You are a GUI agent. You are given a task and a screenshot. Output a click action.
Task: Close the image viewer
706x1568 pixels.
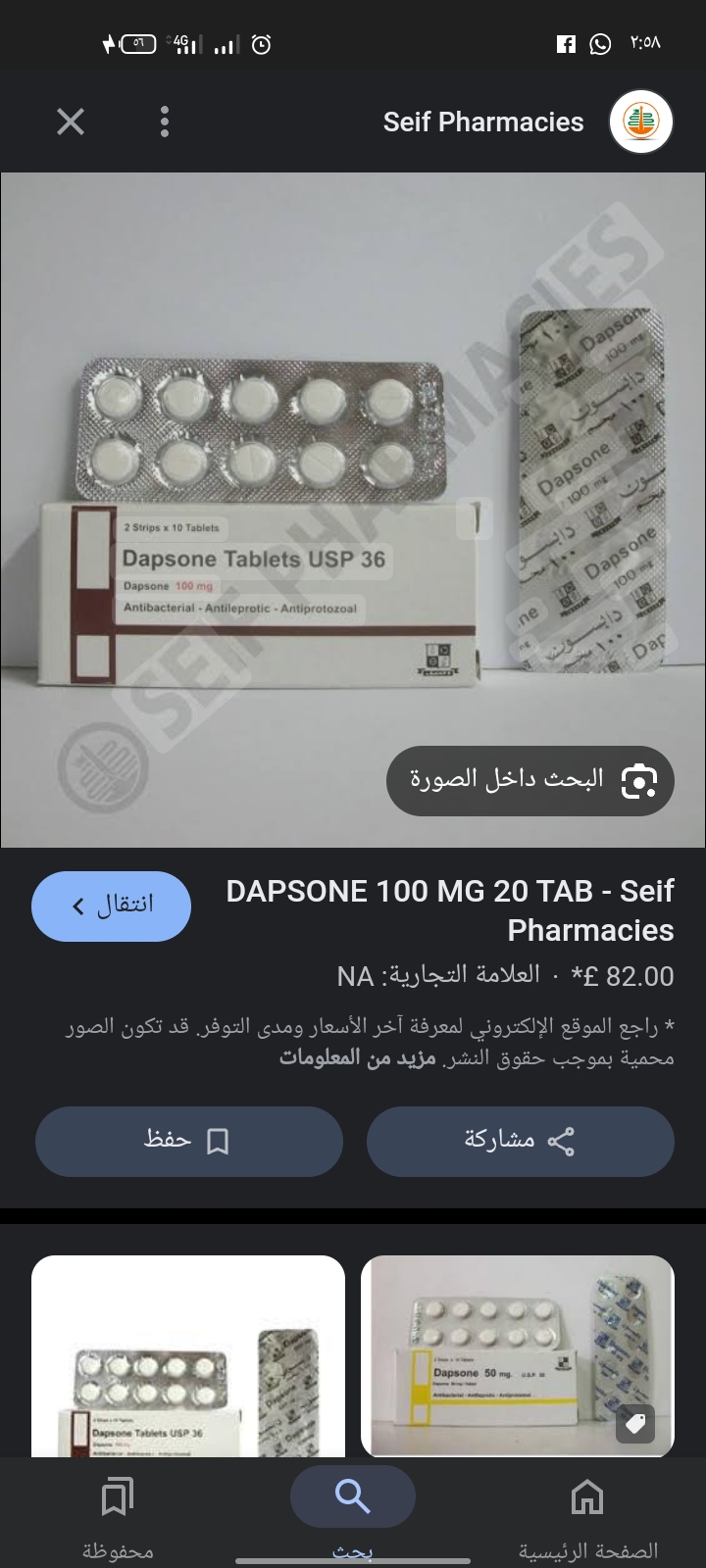[x=71, y=122]
